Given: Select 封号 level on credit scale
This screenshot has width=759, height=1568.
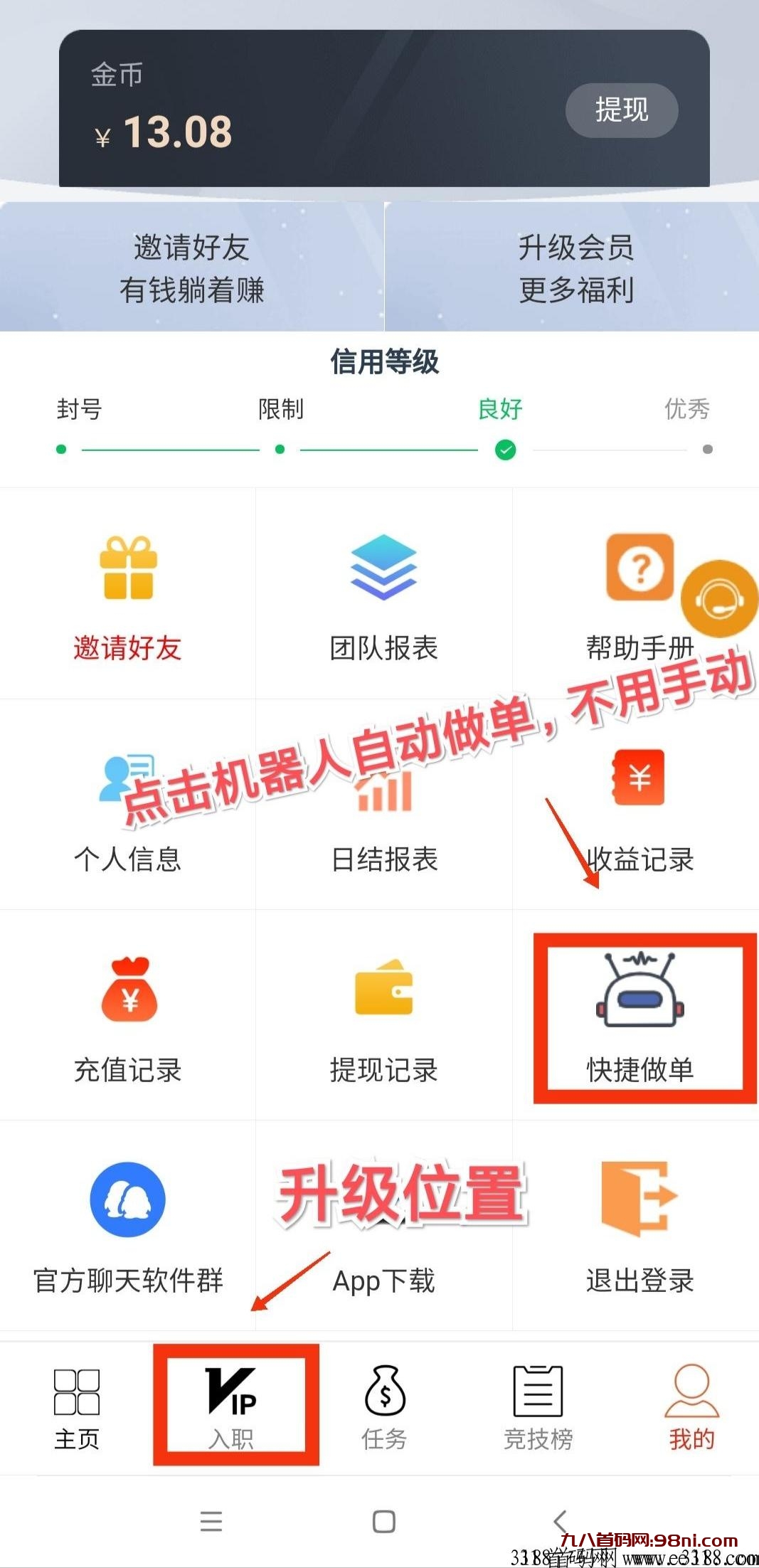Looking at the screenshot, I should tap(60, 449).
